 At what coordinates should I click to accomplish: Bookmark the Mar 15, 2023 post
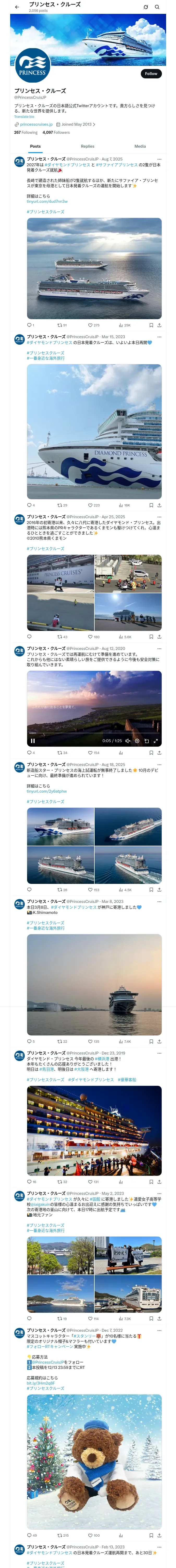(x=151, y=505)
